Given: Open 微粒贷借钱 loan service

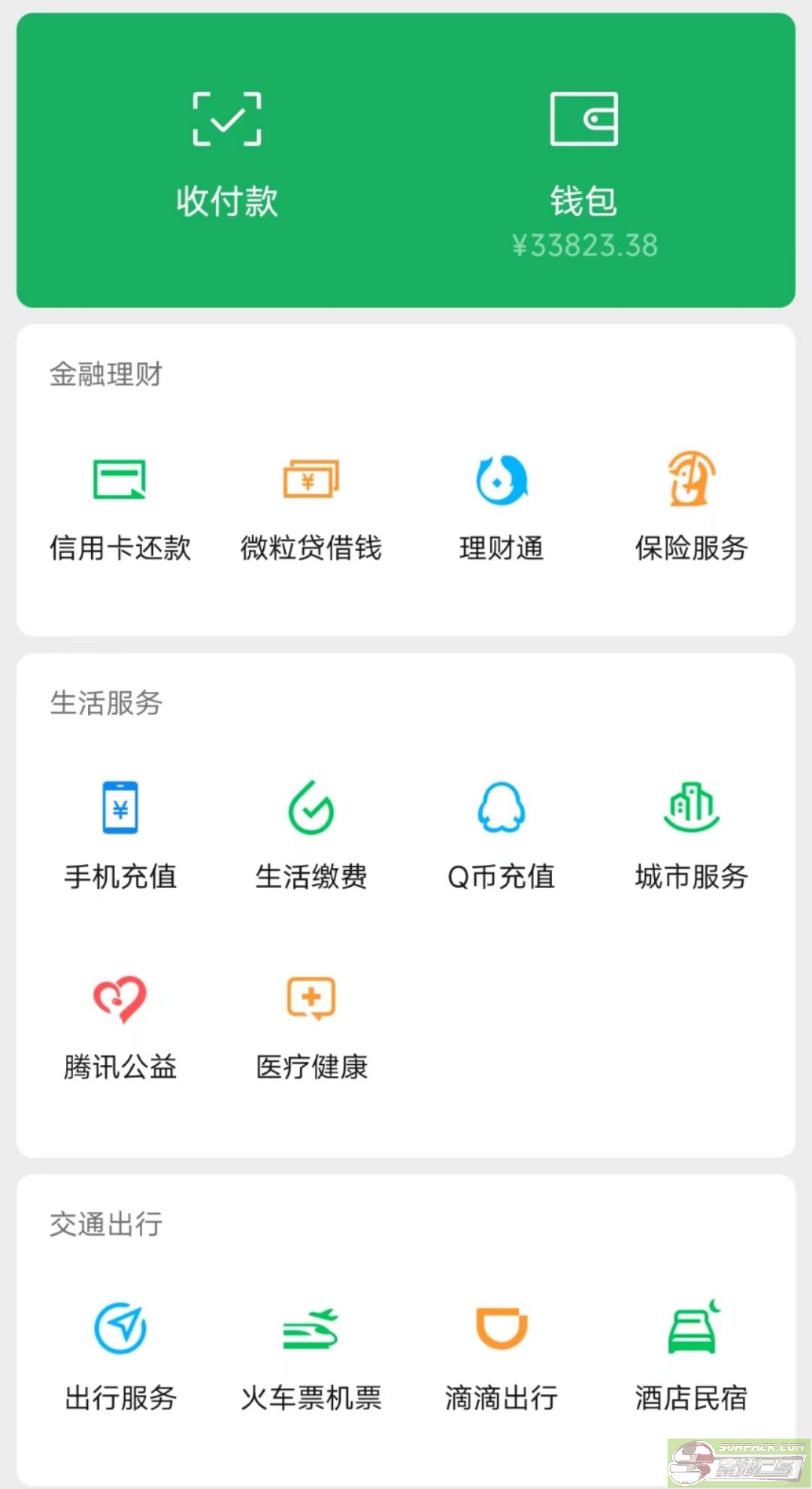Looking at the screenshot, I should 311,508.
